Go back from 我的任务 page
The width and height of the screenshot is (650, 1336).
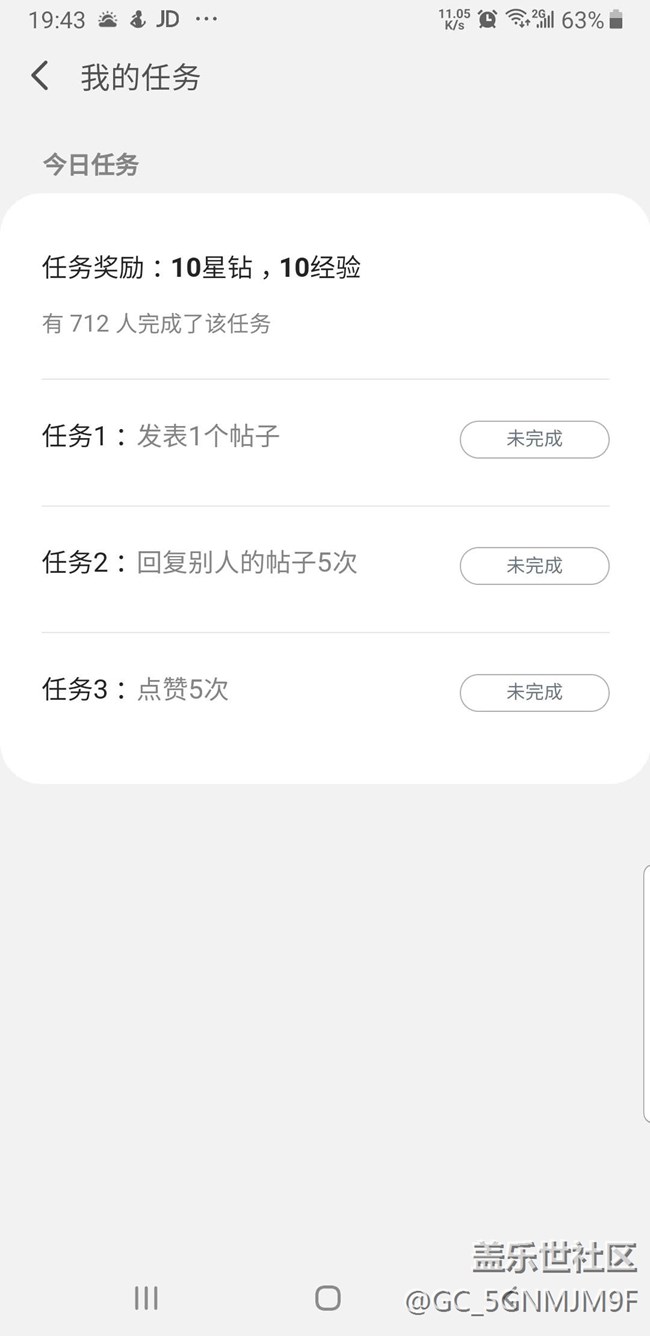[40, 76]
